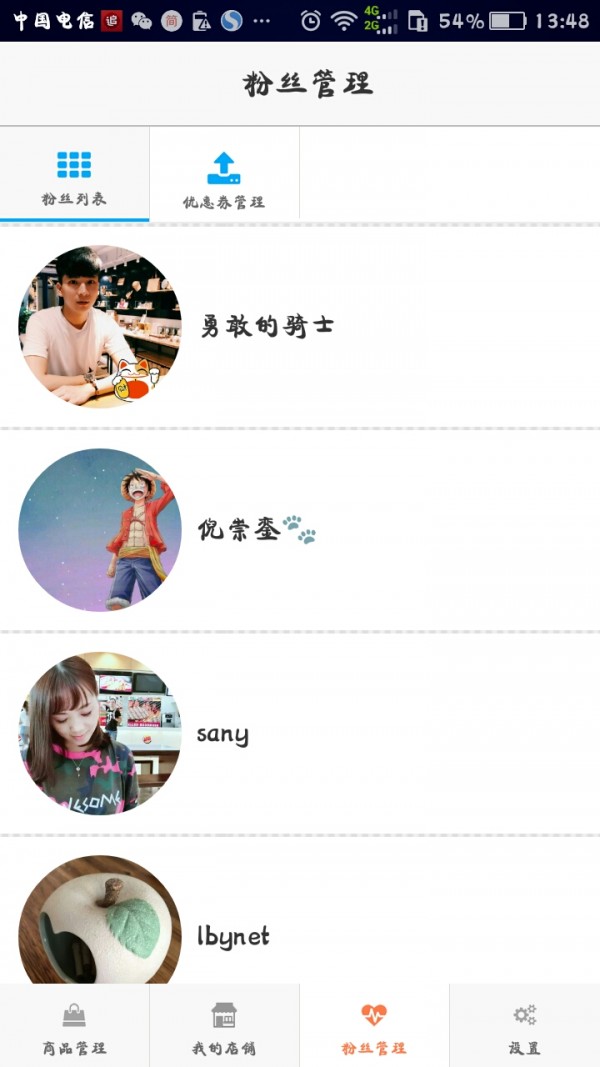Open 设置 from the bottom bar
Viewport: 600px width, 1067px height.
tap(524, 1025)
